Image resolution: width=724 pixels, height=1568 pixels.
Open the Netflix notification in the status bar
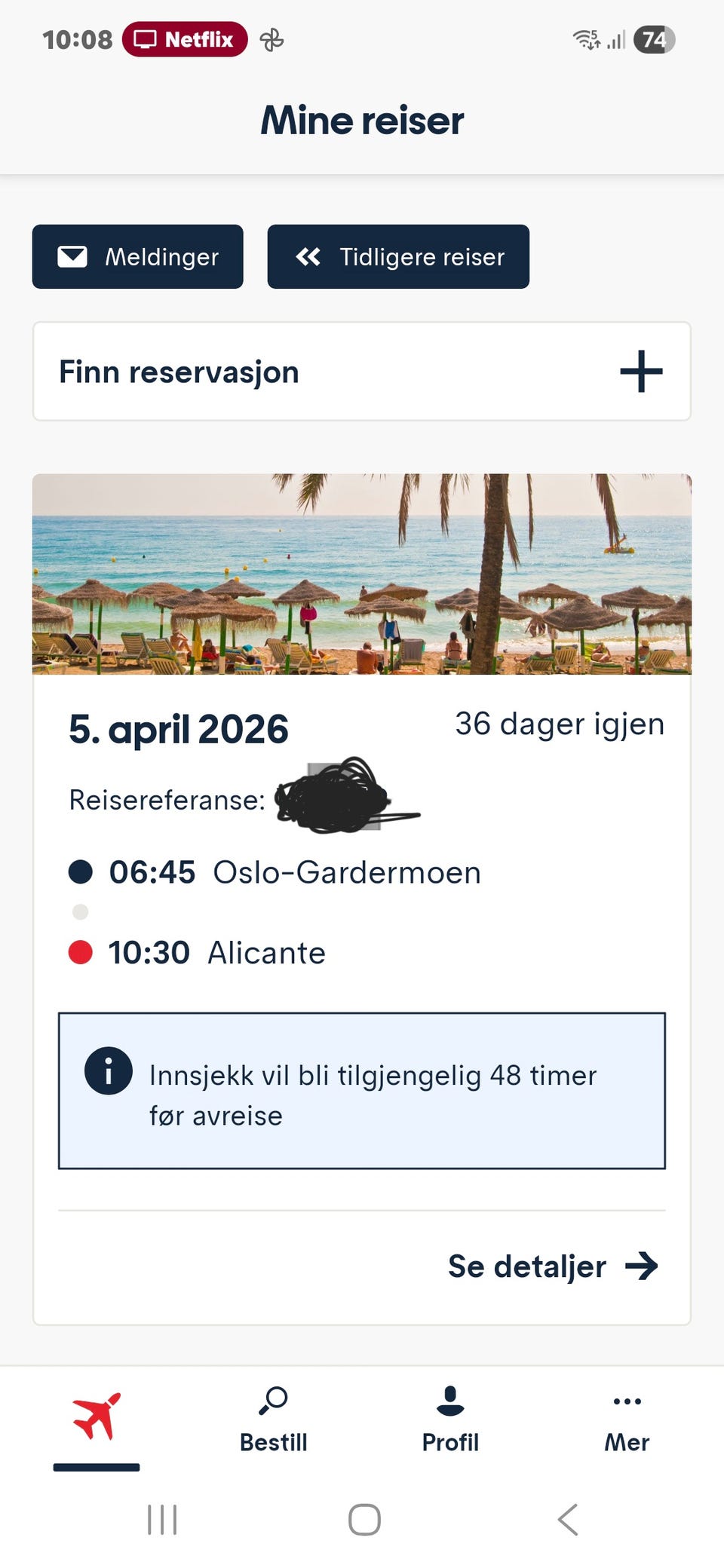point(183,40)
